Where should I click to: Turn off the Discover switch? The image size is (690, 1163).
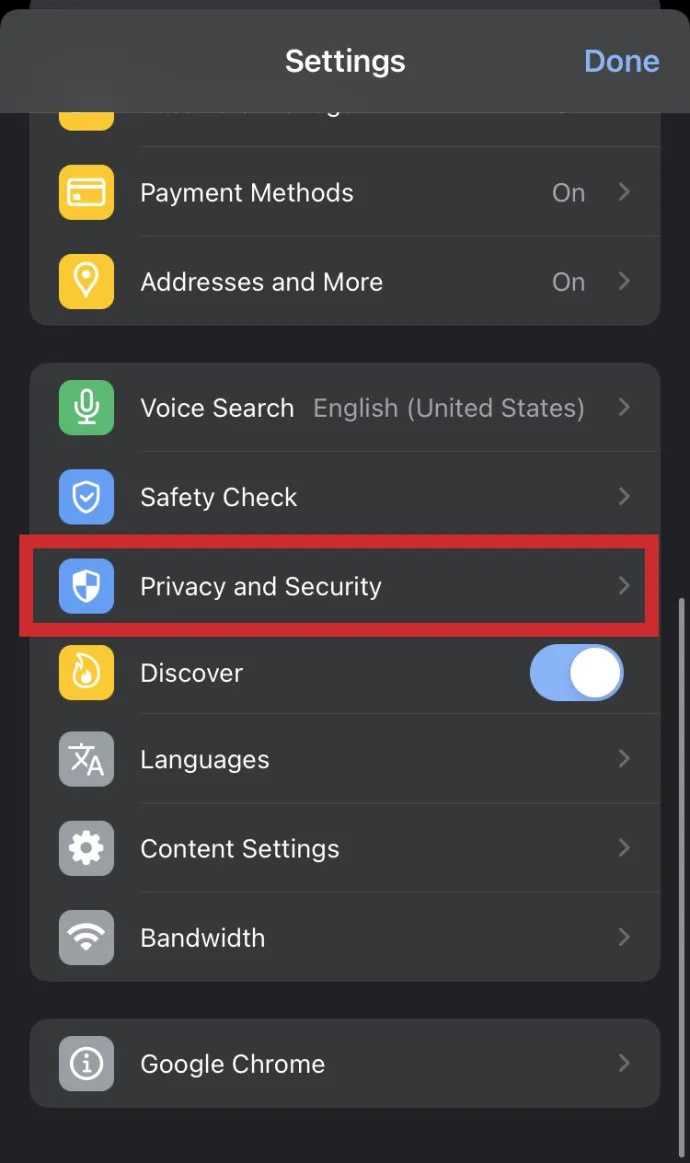(x=576, y=673)
